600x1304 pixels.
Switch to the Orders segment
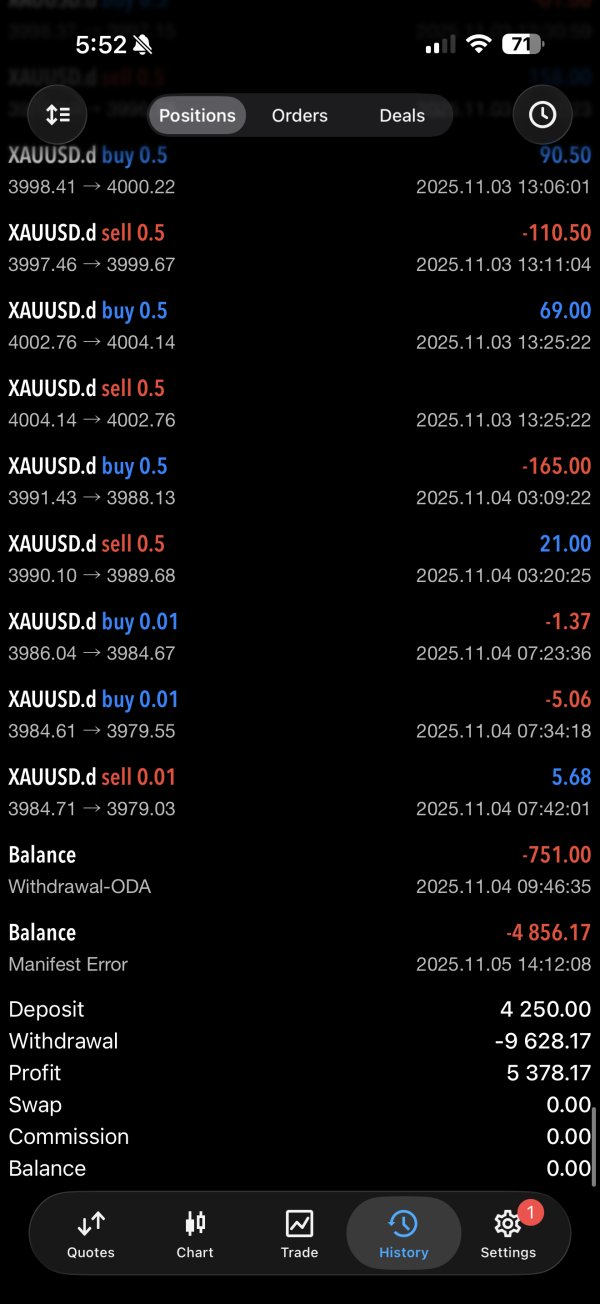[300, 116]
